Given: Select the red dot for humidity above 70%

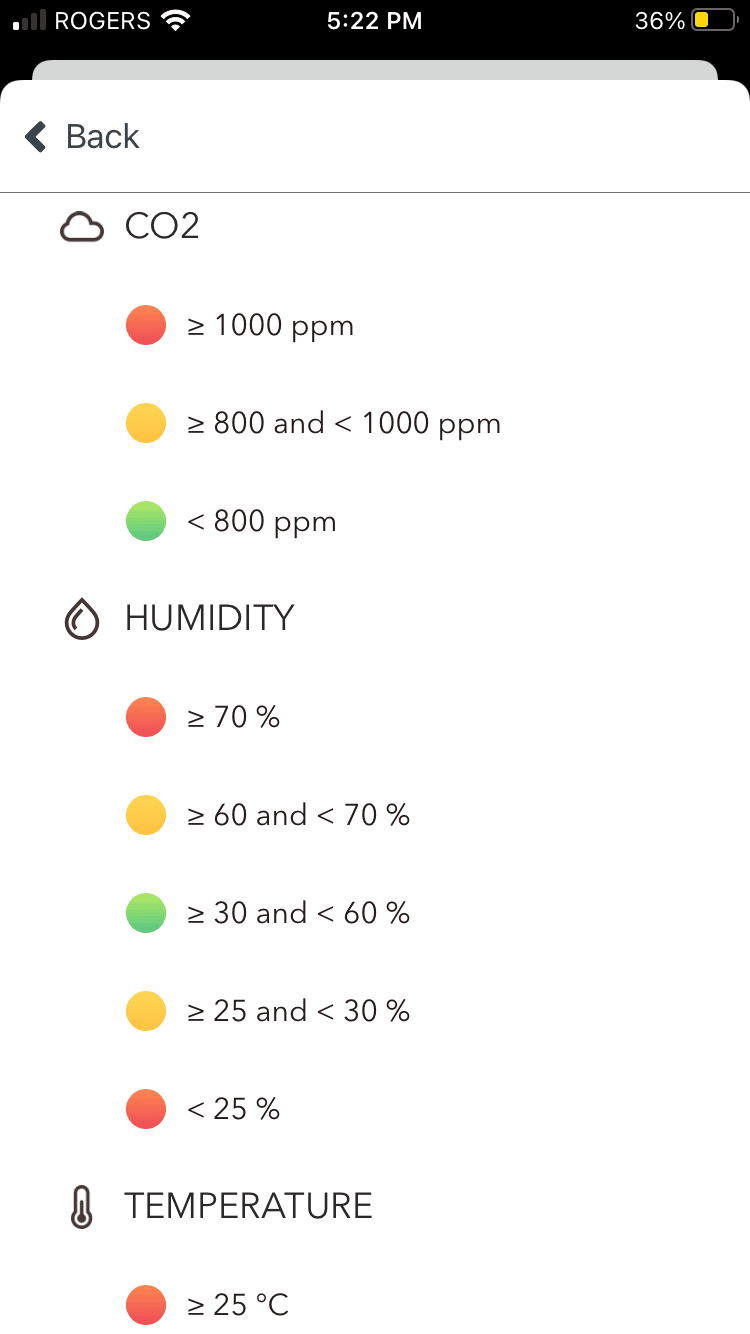Looking at the screenshot, I should pyautogui.click(x=146, y=716).
